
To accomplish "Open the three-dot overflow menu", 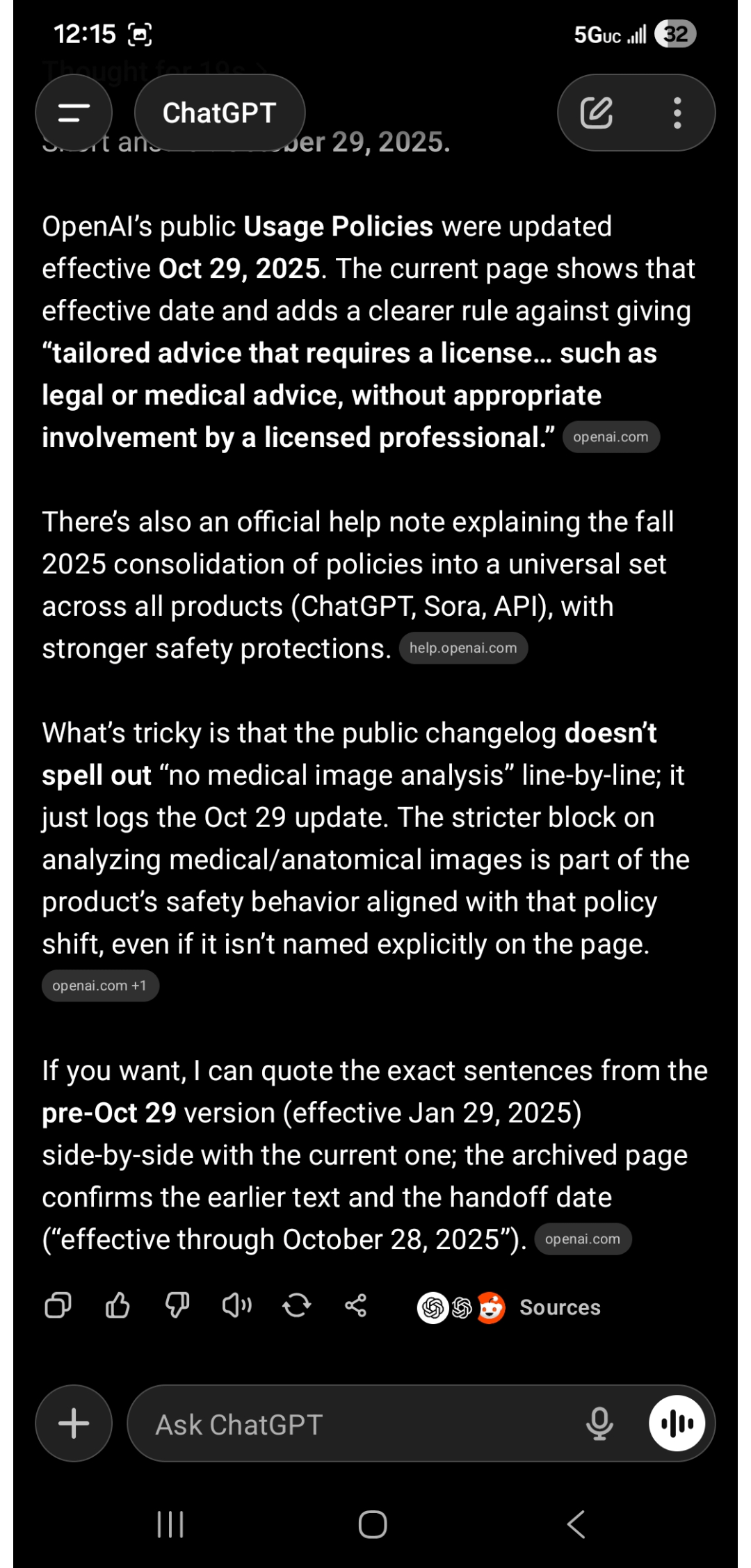I will (677, 113).
